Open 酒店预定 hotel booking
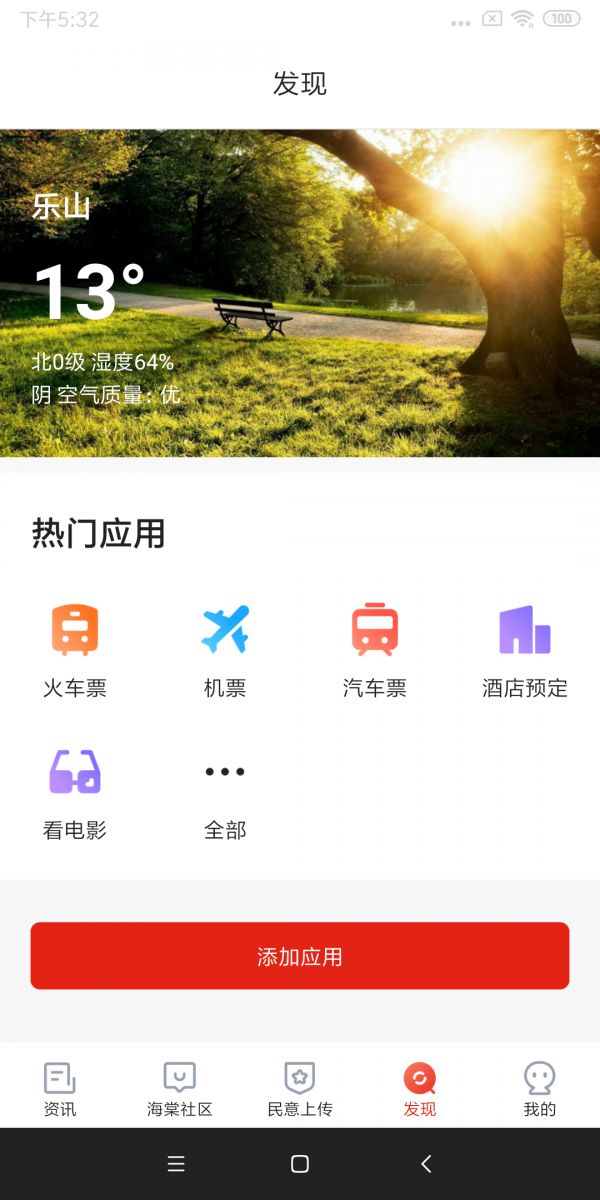Viewport: 600px width, 1200px height. [x=525, y=648]
